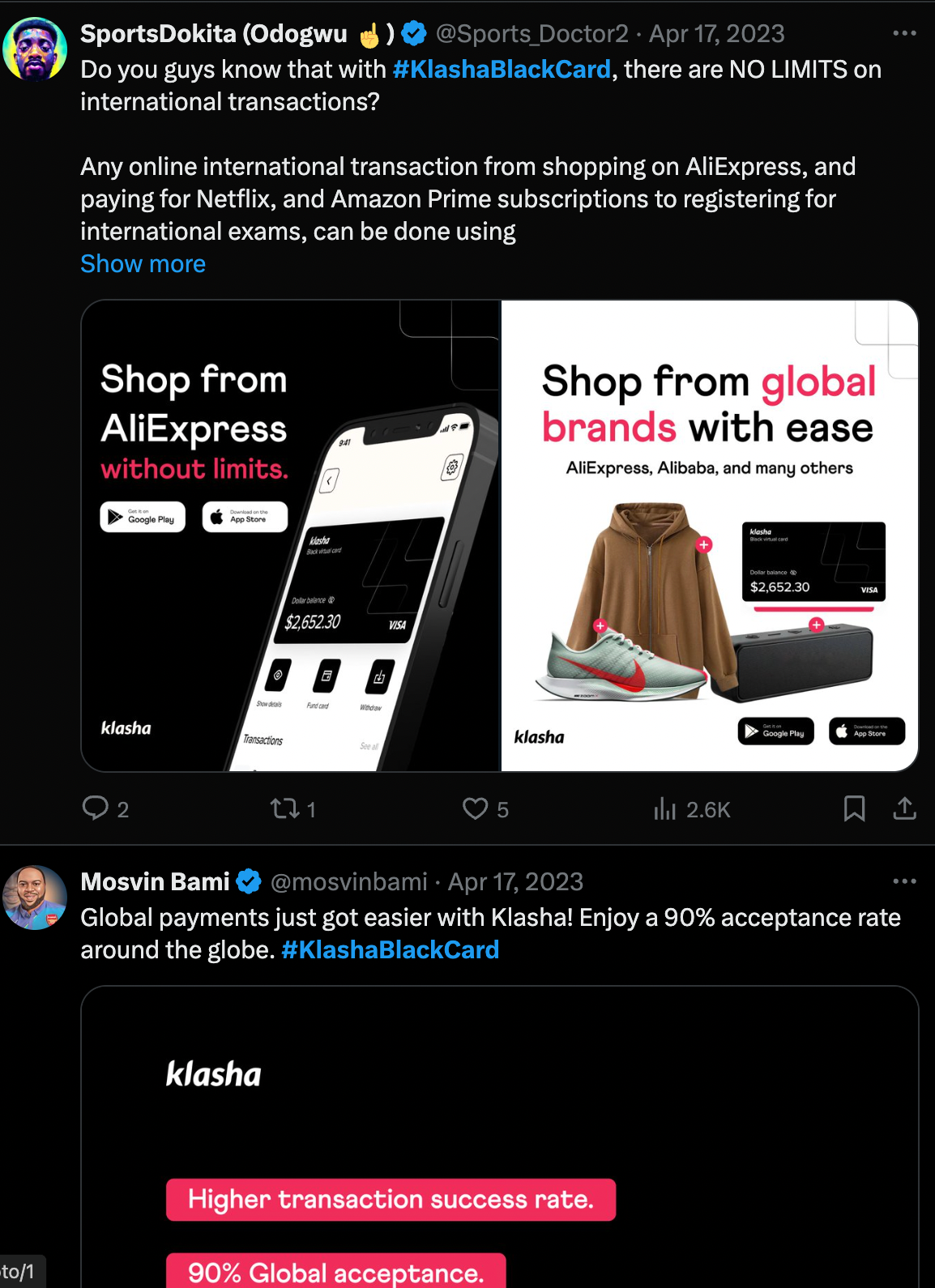Retweet SportsDokita's tweet
Screen dimensions: 935x1288
click(x=285, y=808)
